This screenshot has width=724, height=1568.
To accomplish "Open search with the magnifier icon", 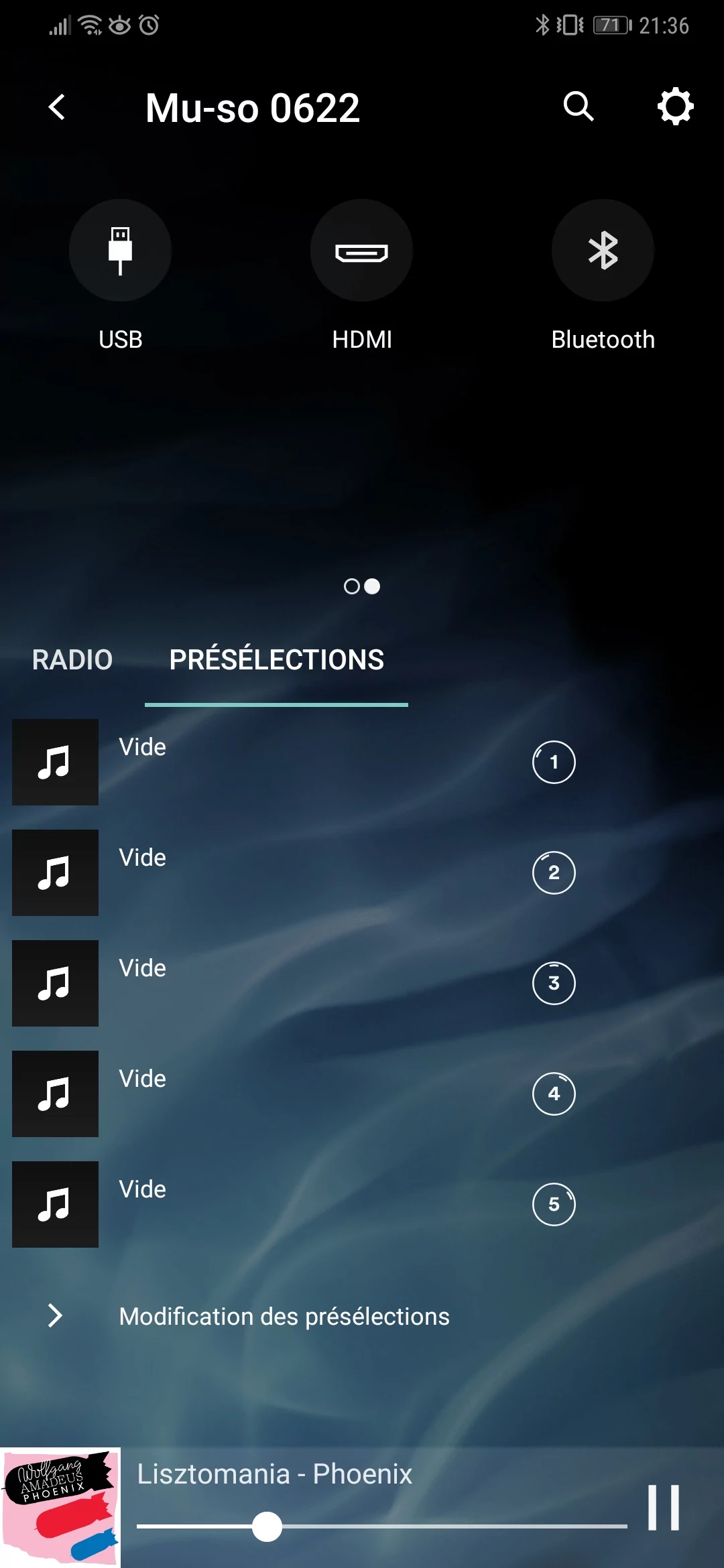I will (x=579, y=107).
